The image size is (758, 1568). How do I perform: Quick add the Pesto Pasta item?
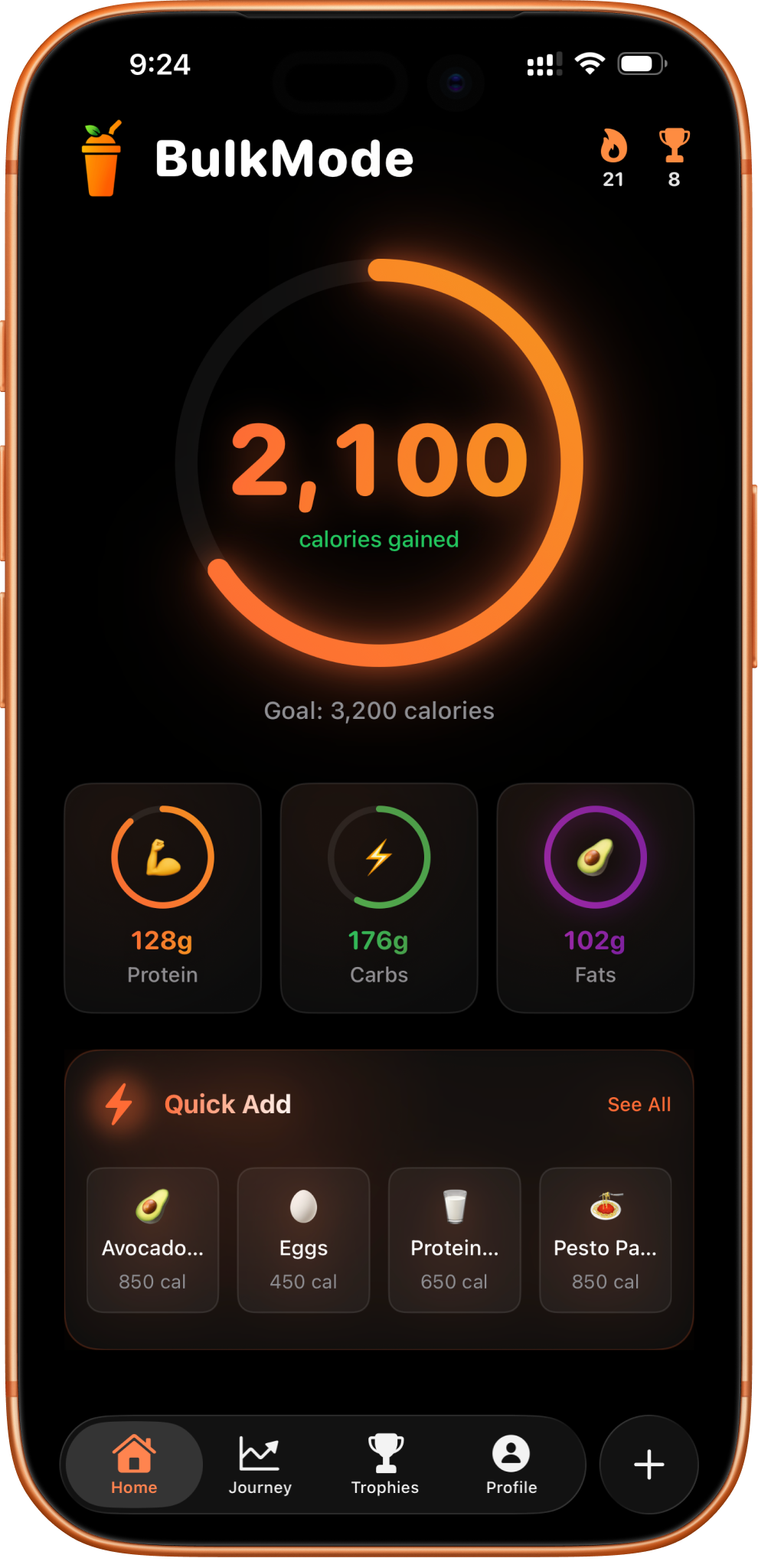coord(605,1240)
